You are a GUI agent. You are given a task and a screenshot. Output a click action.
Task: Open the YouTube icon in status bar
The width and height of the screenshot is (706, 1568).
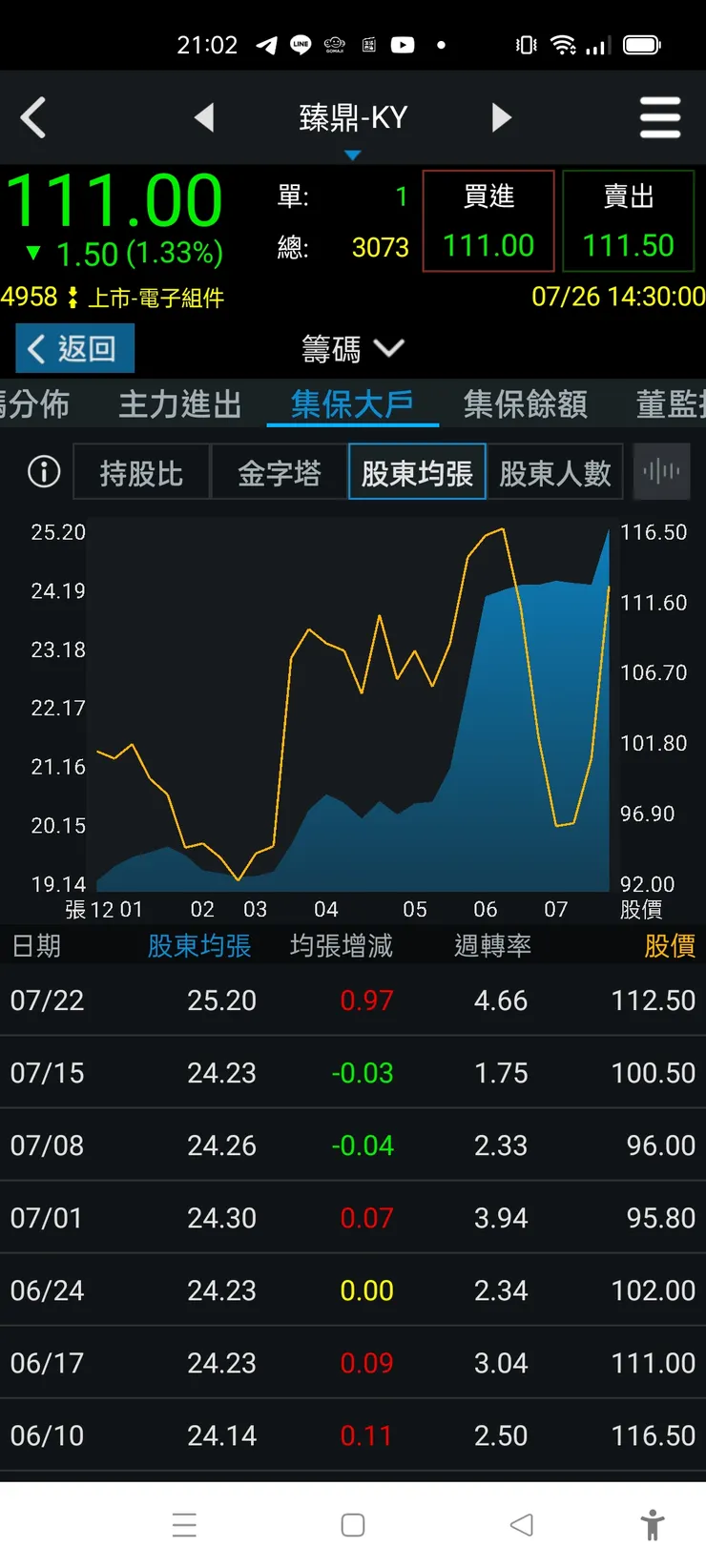click(x=403, y=44)
